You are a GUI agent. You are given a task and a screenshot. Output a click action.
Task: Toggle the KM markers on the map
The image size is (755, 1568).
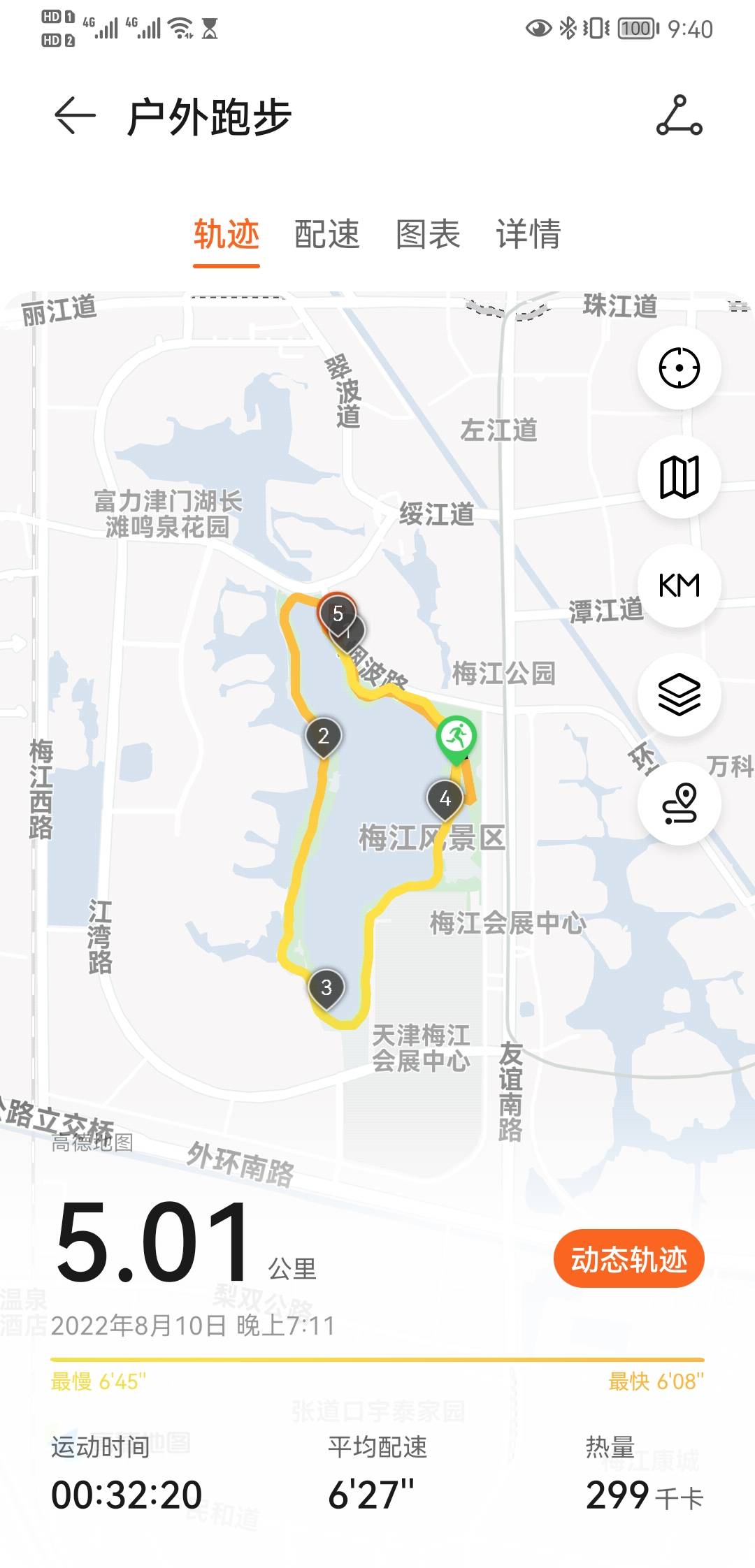pyautogui.click(x=679, y=586)
